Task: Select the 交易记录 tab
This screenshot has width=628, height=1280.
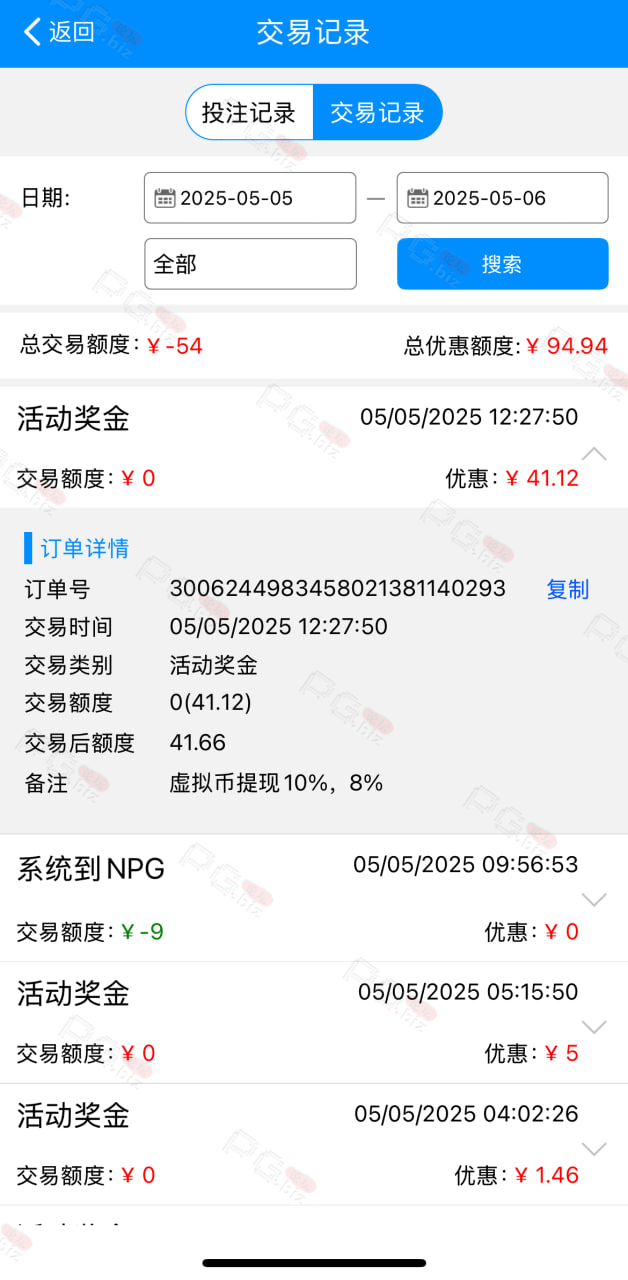Action: click(x=377, y=112)
